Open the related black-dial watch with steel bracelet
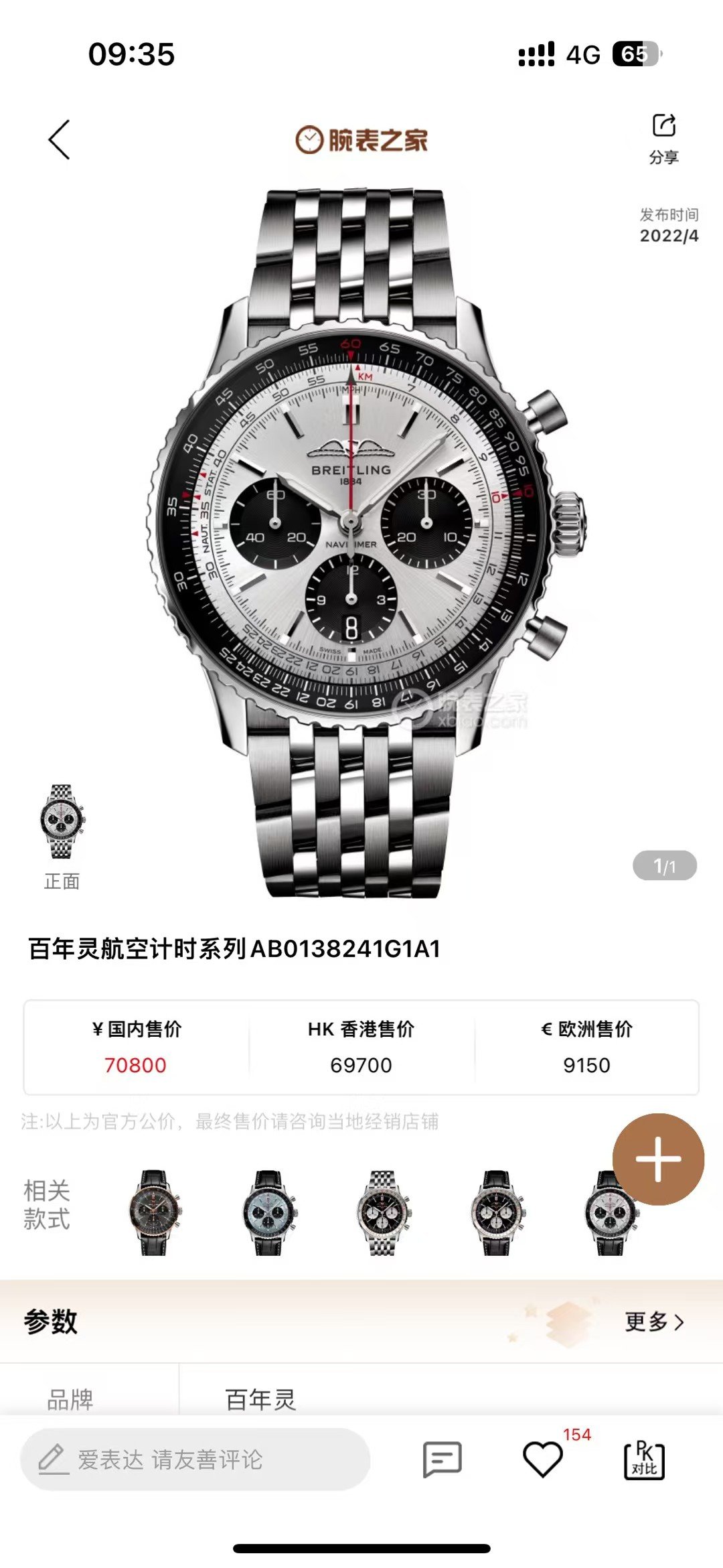 (x=383, y=1213)
